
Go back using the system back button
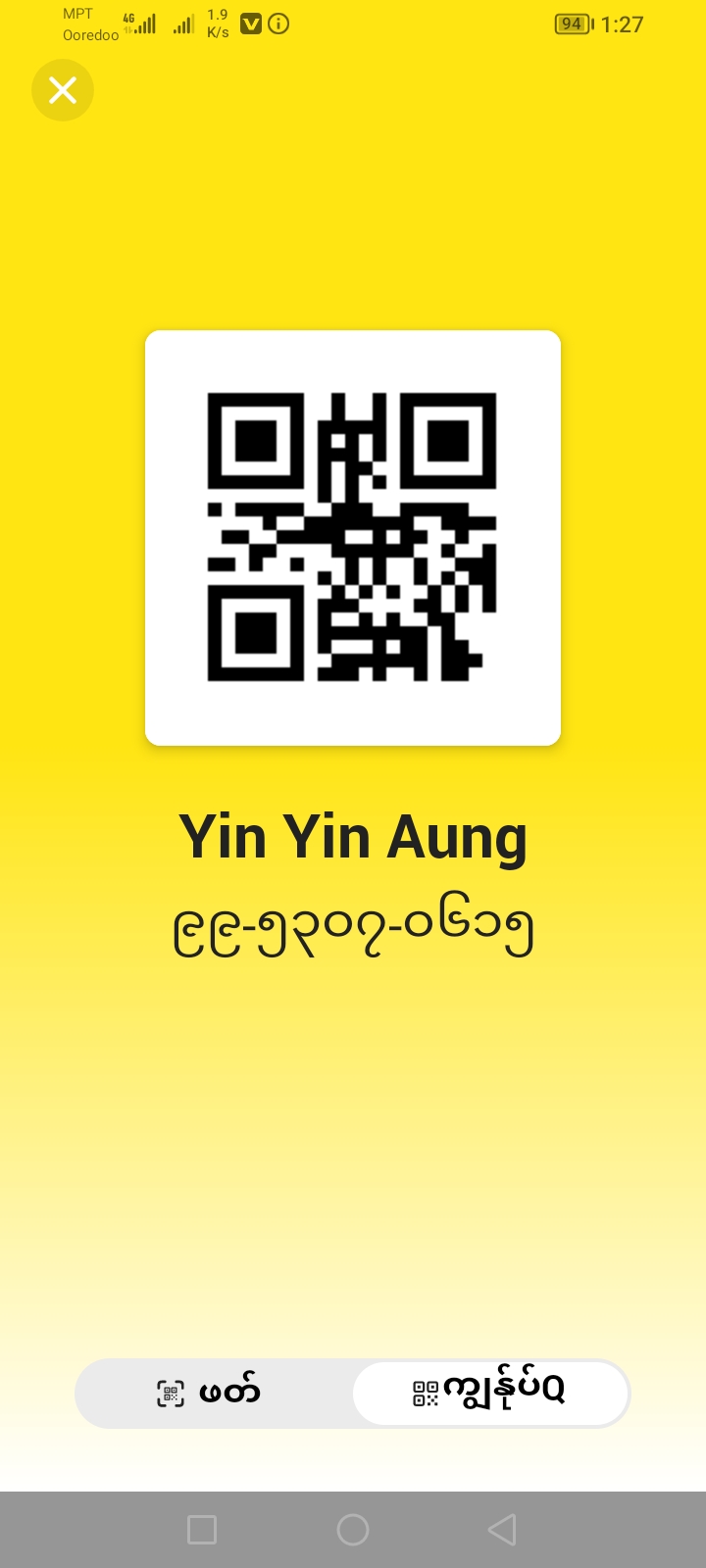[502, 1529]
